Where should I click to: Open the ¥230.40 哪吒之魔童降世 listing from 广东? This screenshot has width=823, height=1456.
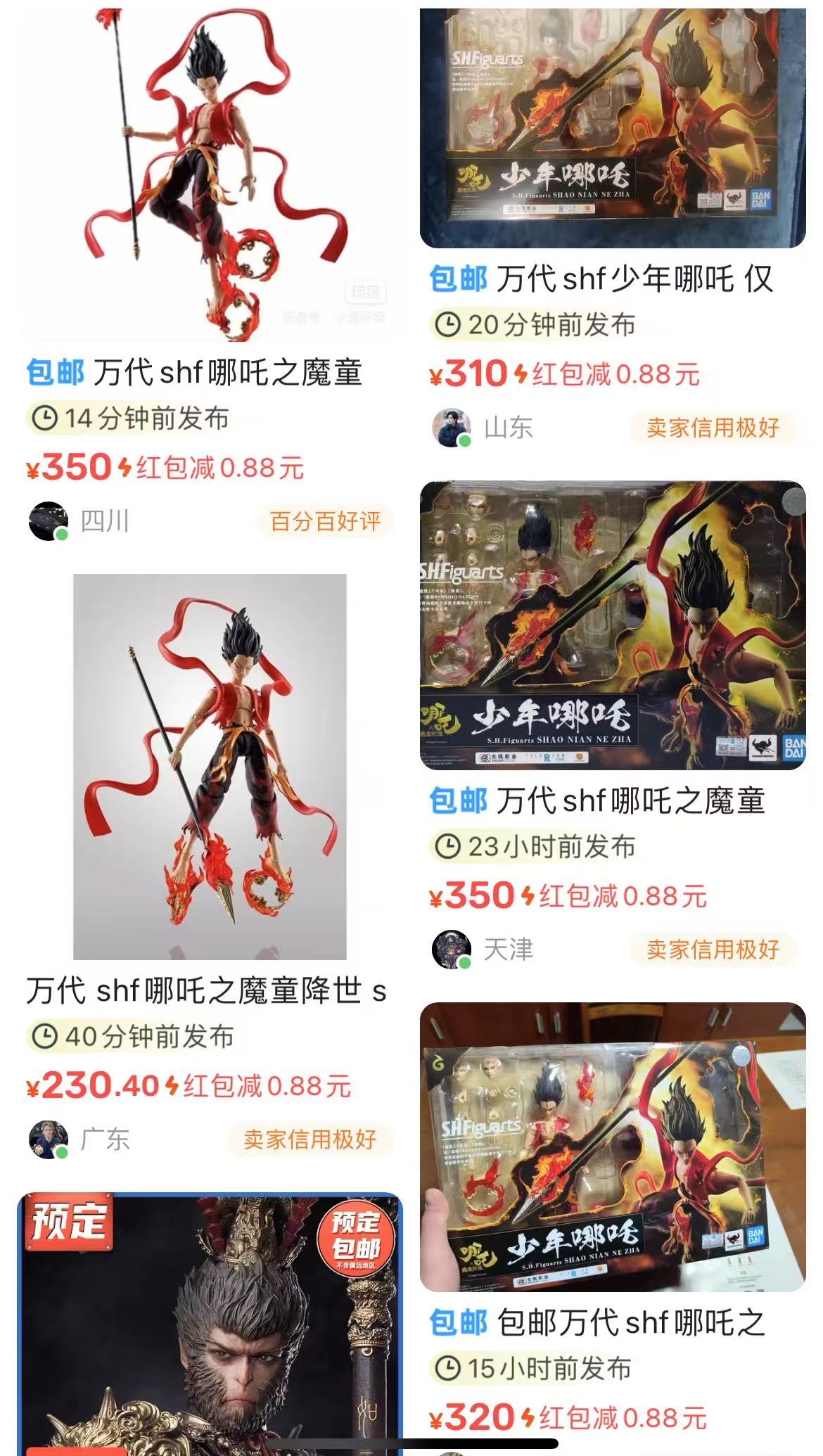click(210, 767)
